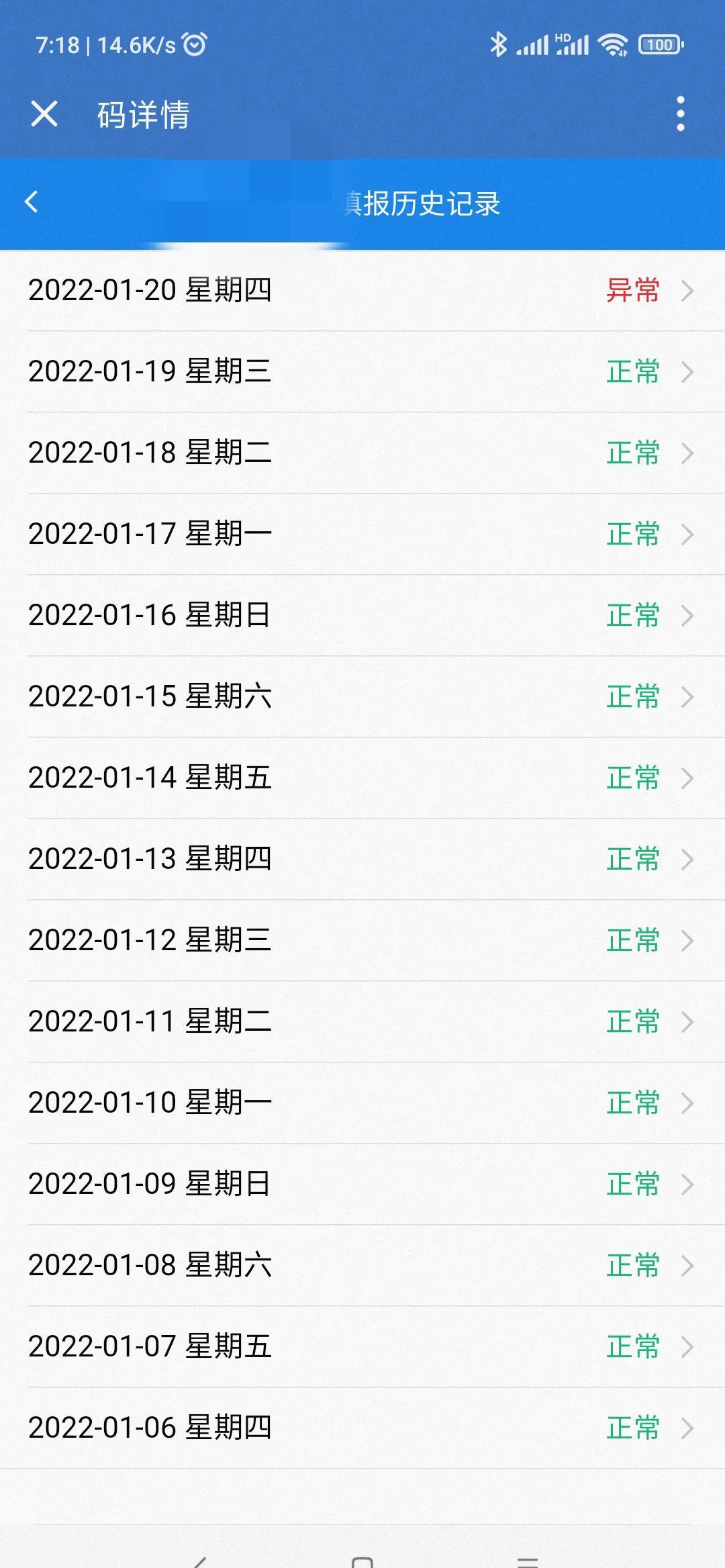The image size is (725, 1568).
Task: Select the 2022-01-13 星期四 entry
Action: [x=362, y=860]
